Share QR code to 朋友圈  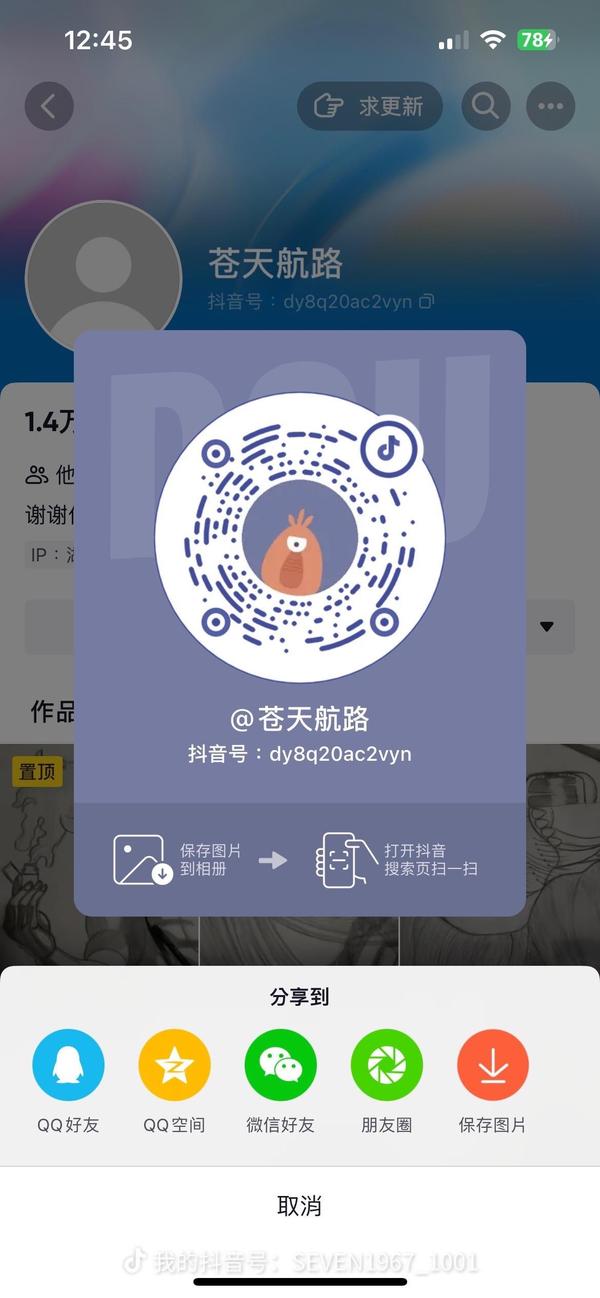[387, 1065]
